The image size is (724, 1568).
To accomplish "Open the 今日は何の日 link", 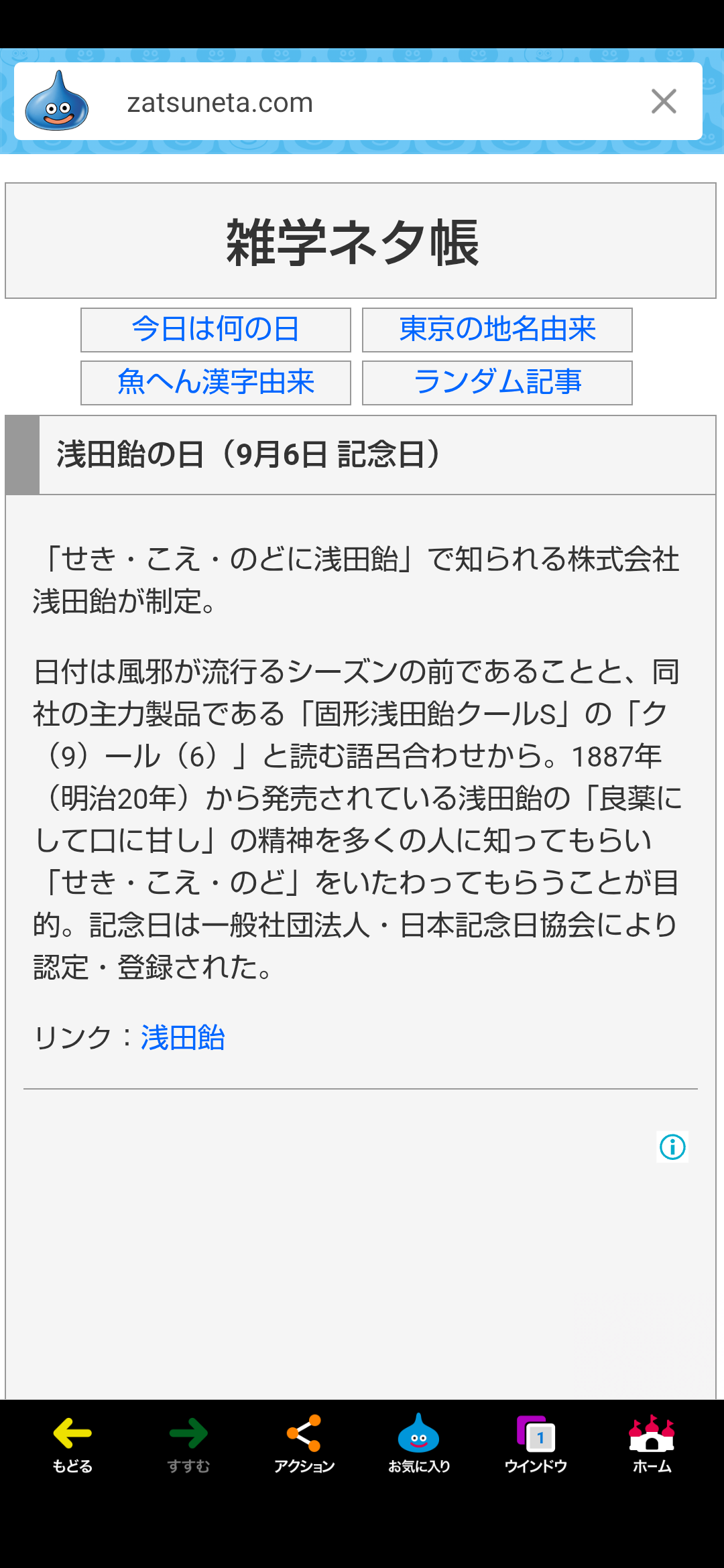I will click(216, 330).
